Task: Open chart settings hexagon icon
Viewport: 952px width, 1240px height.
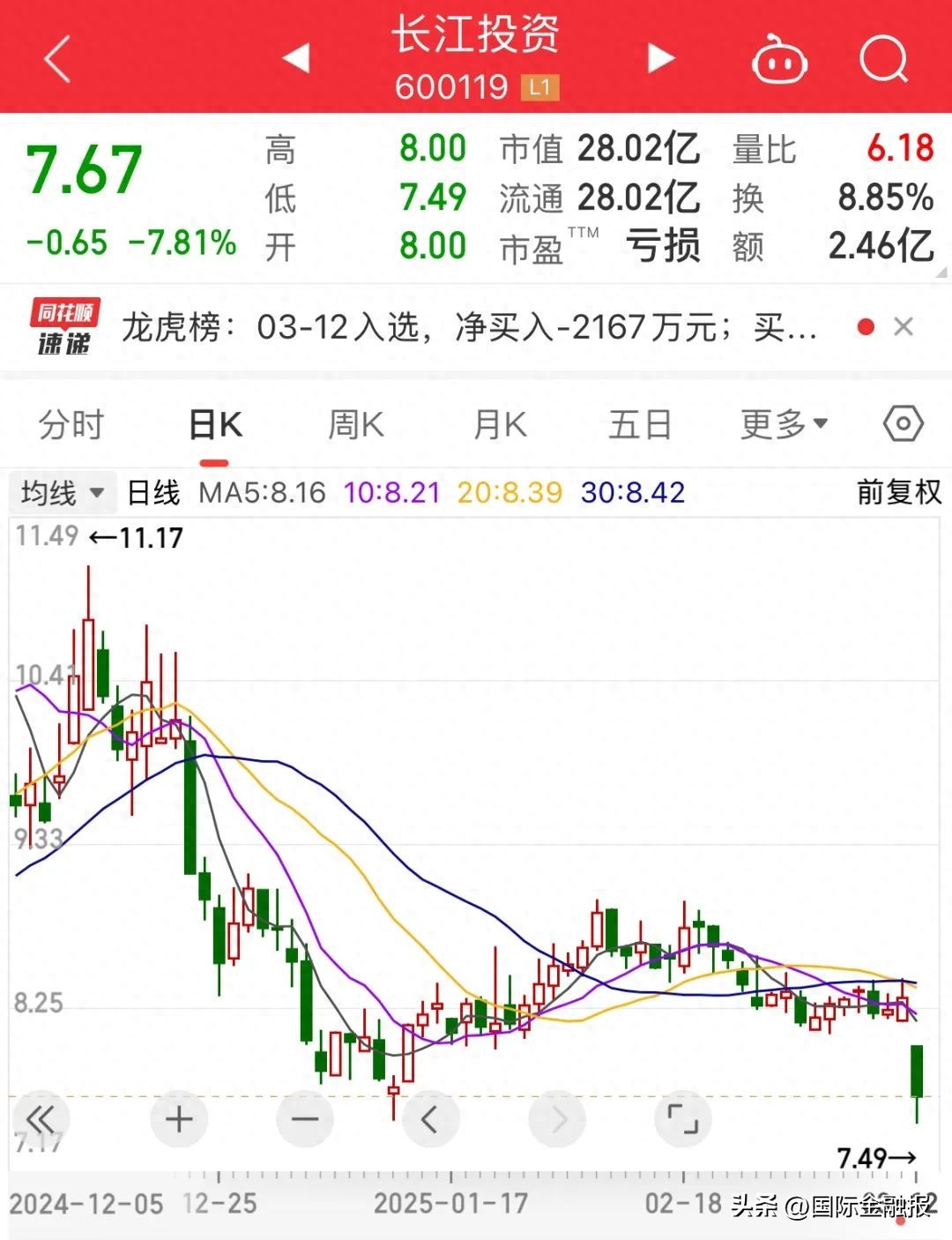Action: pyautogui.click(x=903, y=424)
